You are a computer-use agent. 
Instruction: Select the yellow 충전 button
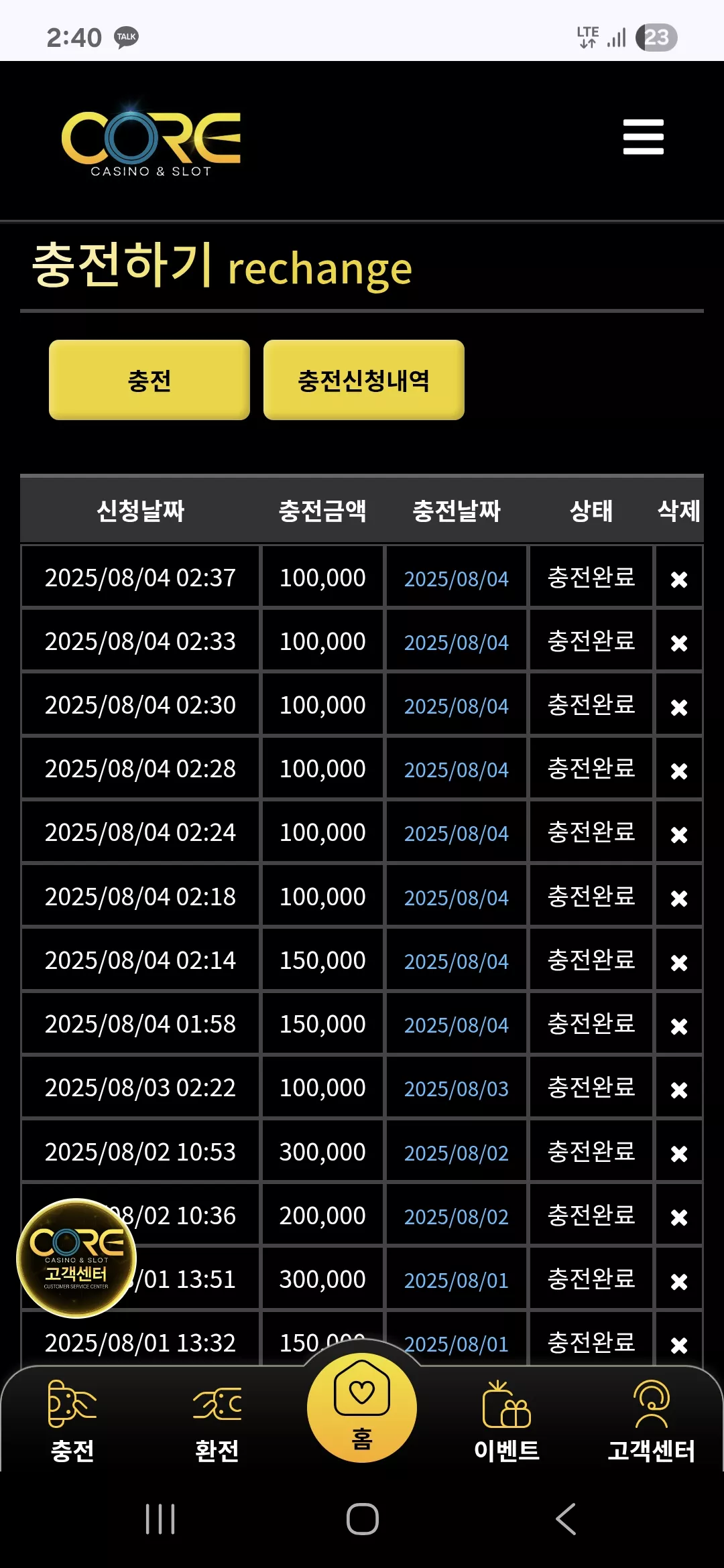[x=149, y=380]
